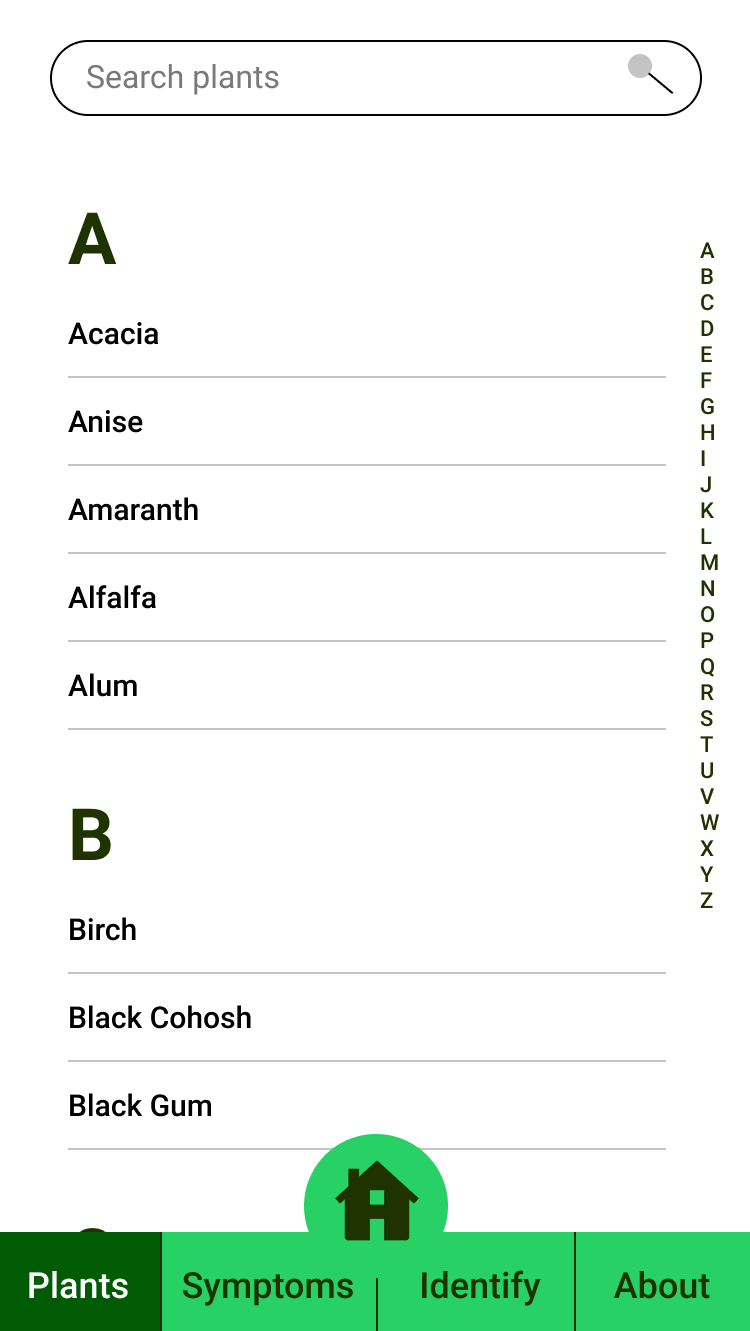This screenshot has height=1331, width=750.
Task: Switch to the Symptoms tab
Action: [267, 1286]
